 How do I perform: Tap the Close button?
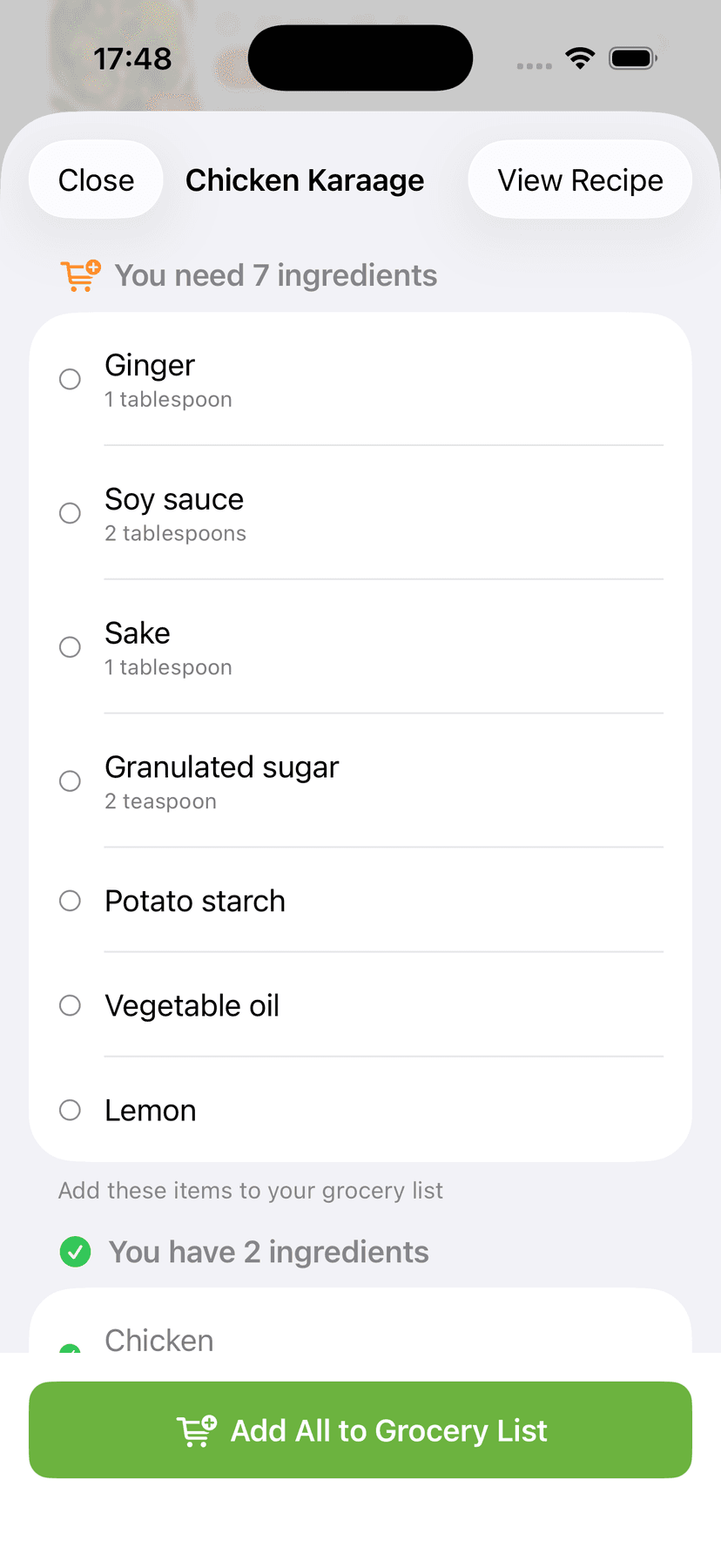[96, 179]
